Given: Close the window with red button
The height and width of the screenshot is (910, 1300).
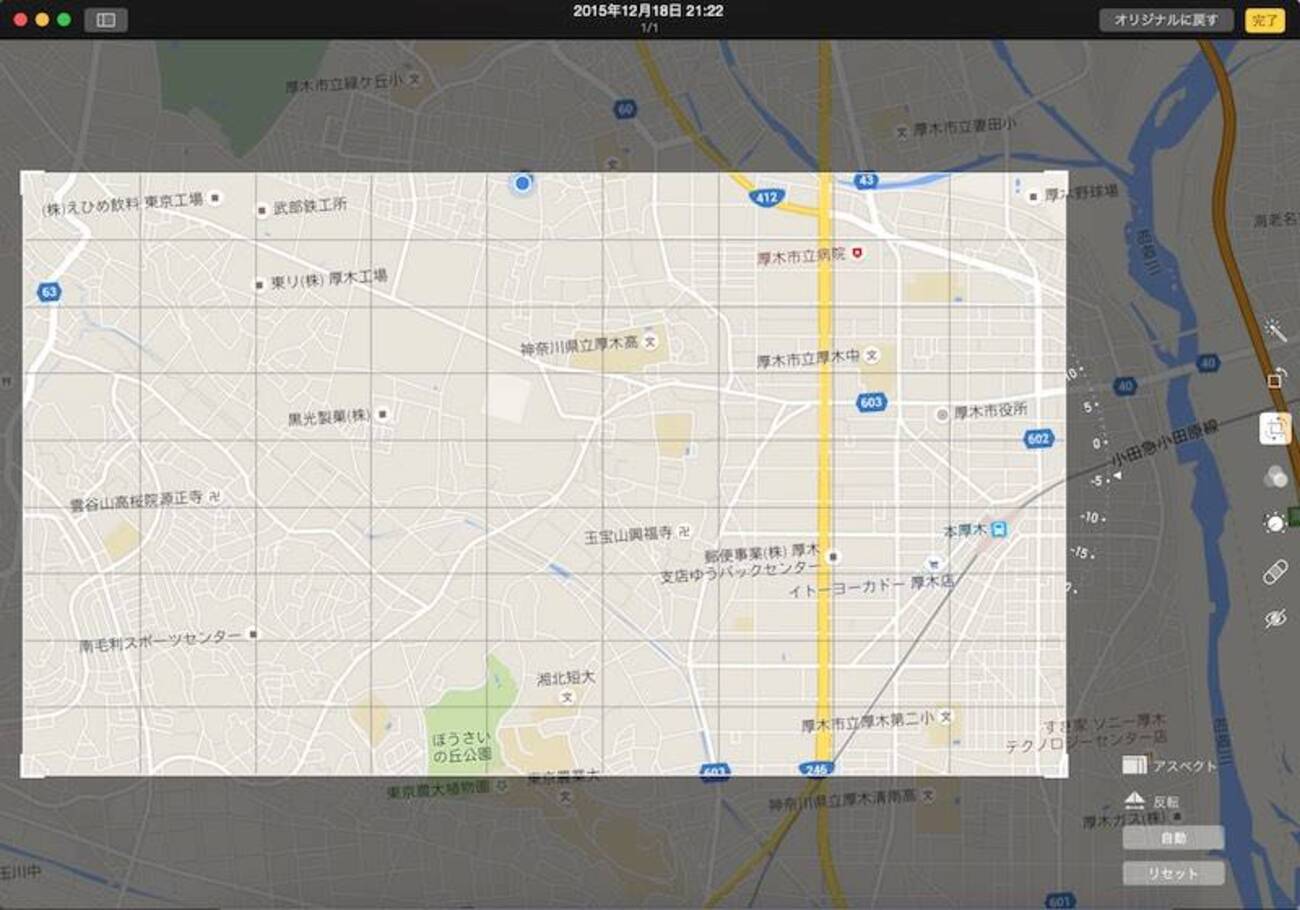Looking at the screenshot, I should tap(20, 20).
